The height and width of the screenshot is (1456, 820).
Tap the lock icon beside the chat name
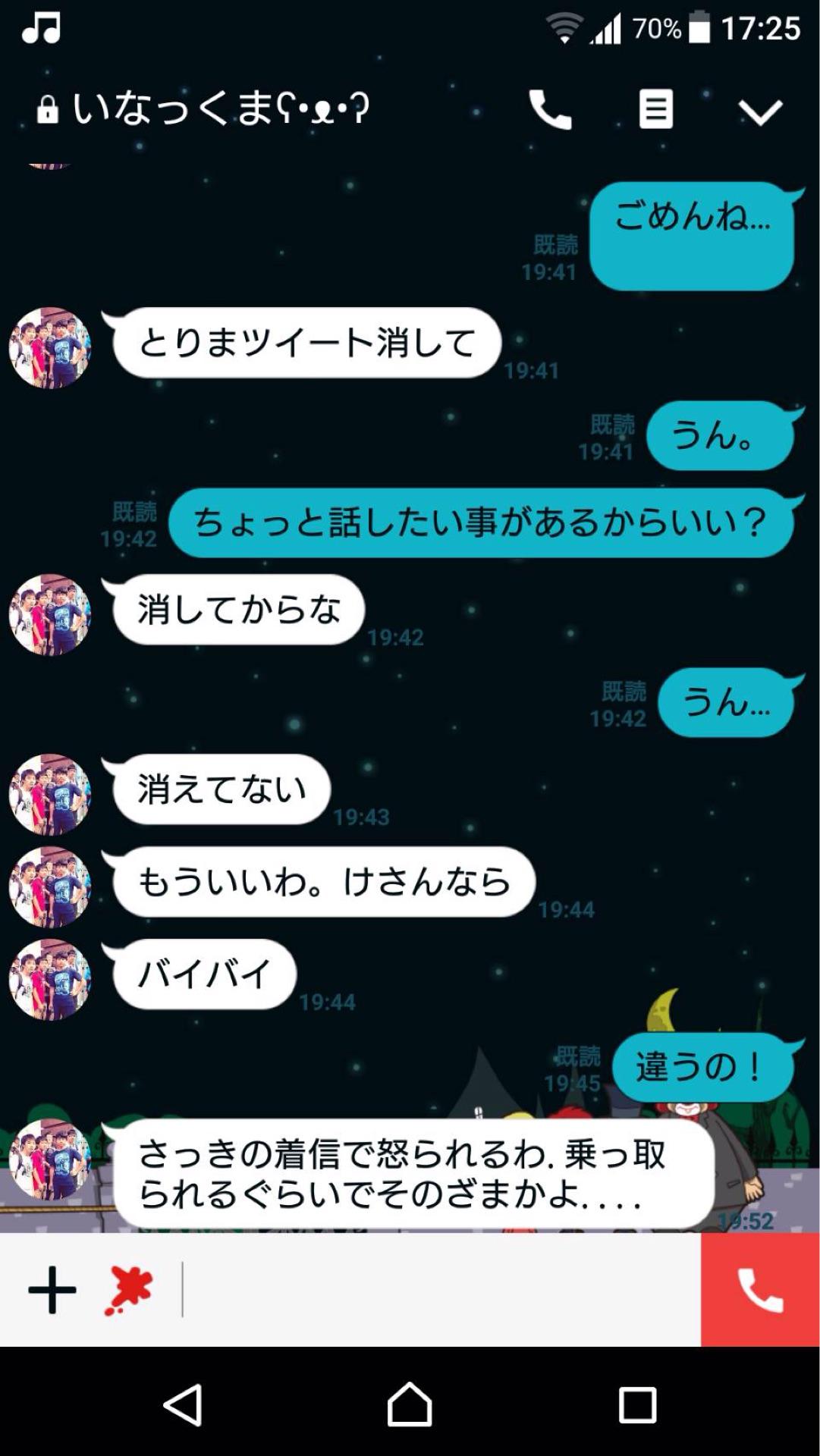click(x=48, y=110)
